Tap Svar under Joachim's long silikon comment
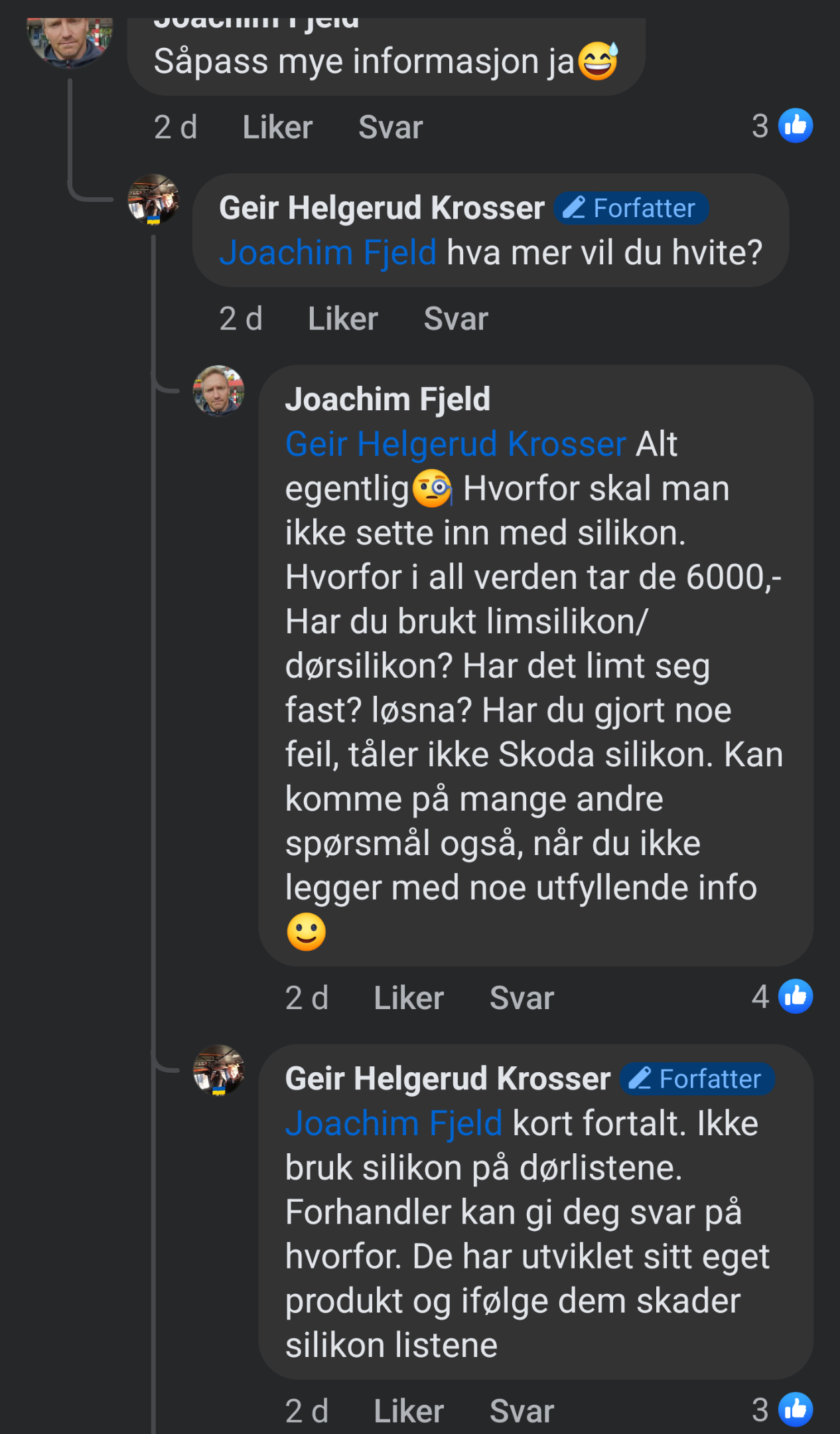The image size is (840, 1434). click(522, 998)
